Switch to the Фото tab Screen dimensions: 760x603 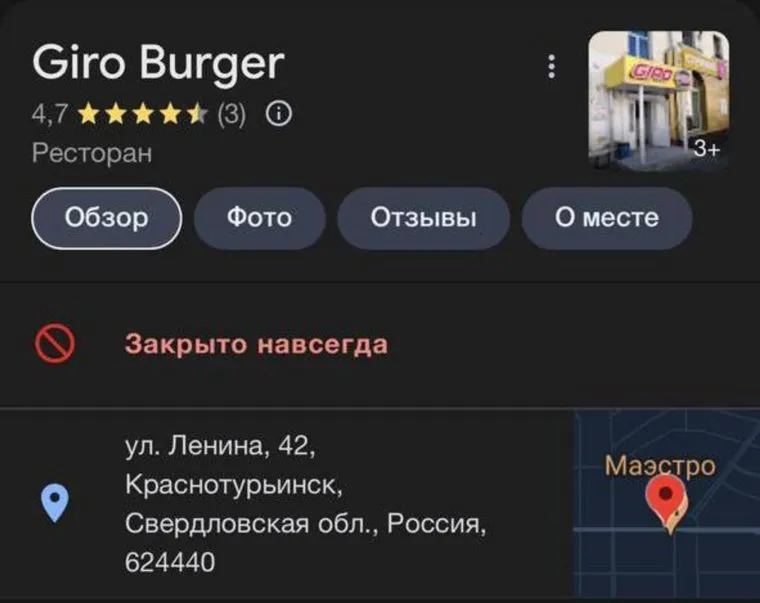(x=259, y=217)
